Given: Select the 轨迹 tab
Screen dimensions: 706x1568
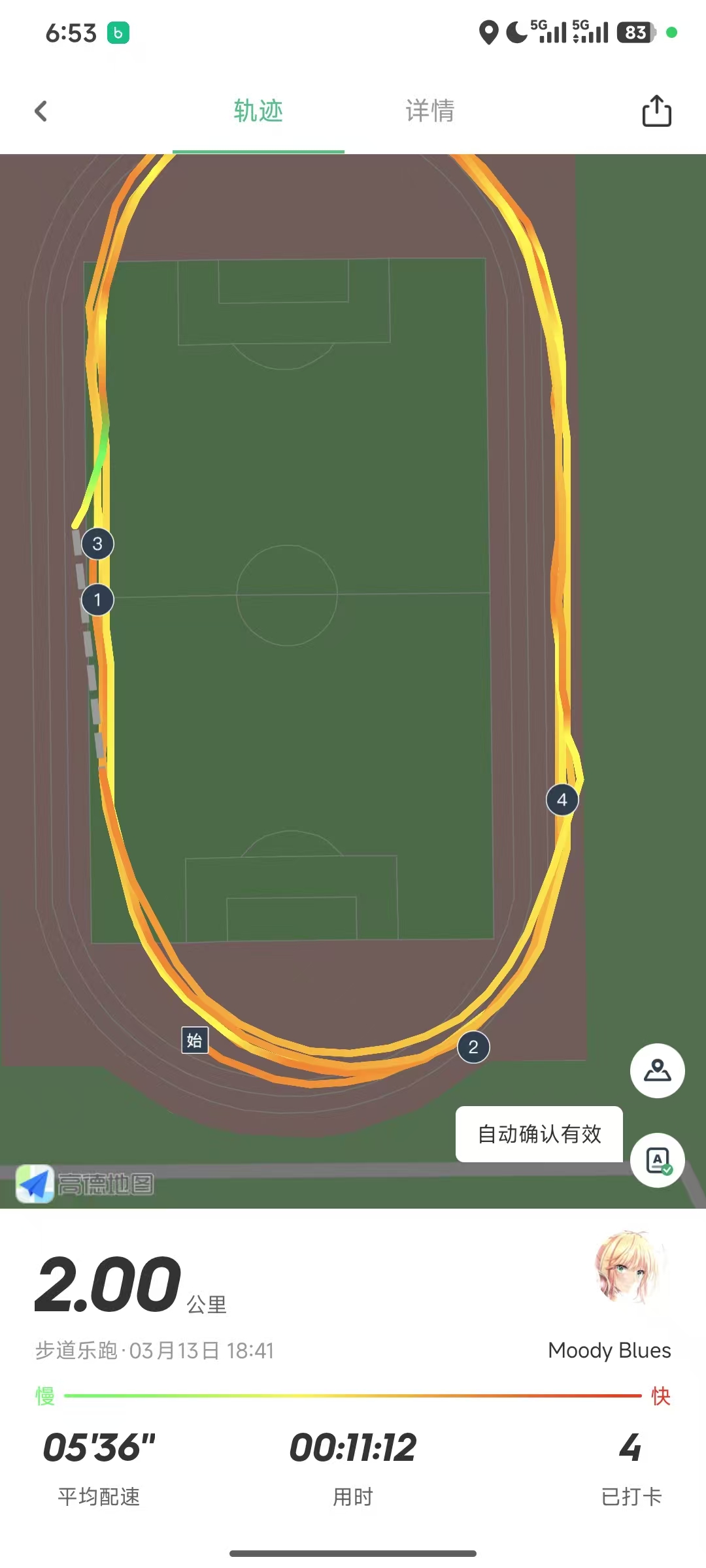Looking at the screenshot, I should coord(258,111).
